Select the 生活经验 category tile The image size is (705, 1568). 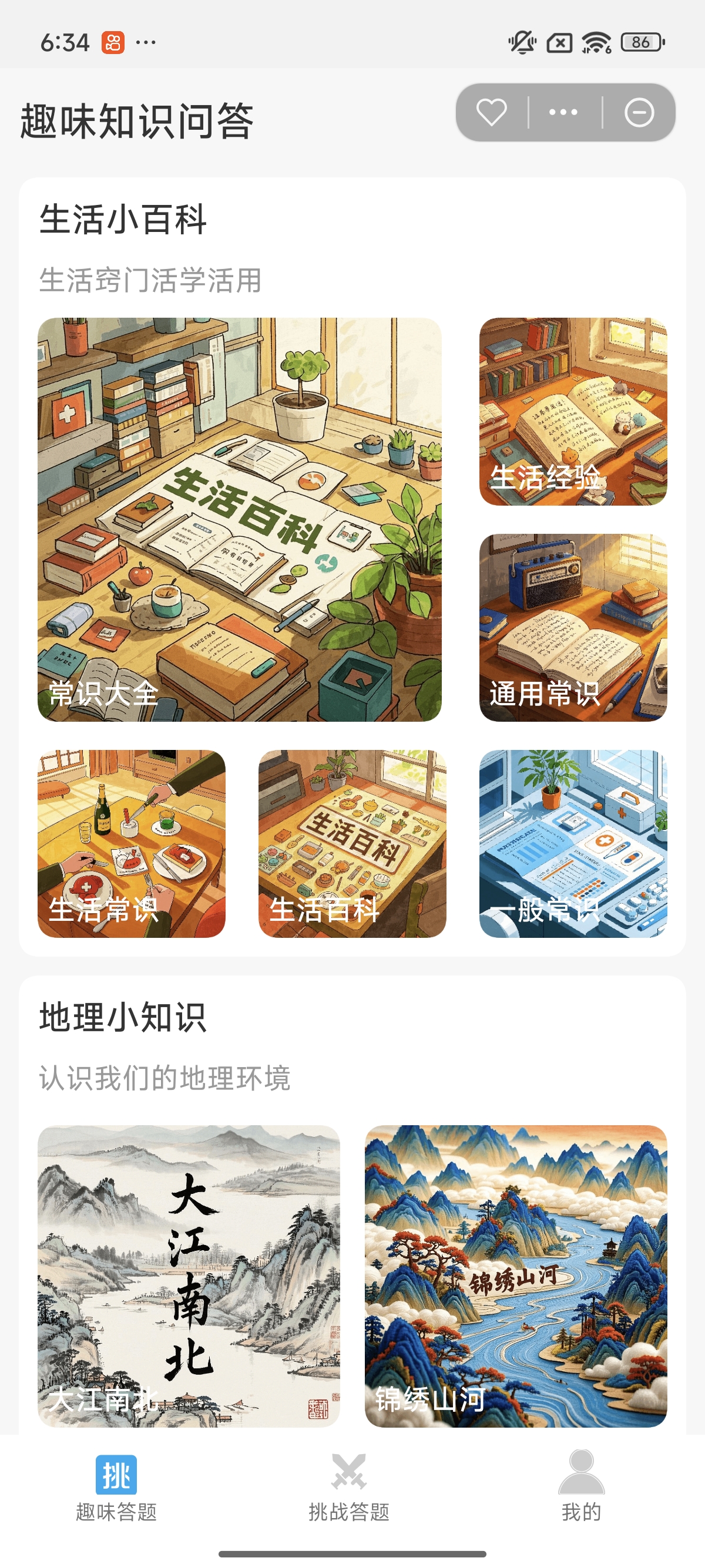tap(573, 412)
